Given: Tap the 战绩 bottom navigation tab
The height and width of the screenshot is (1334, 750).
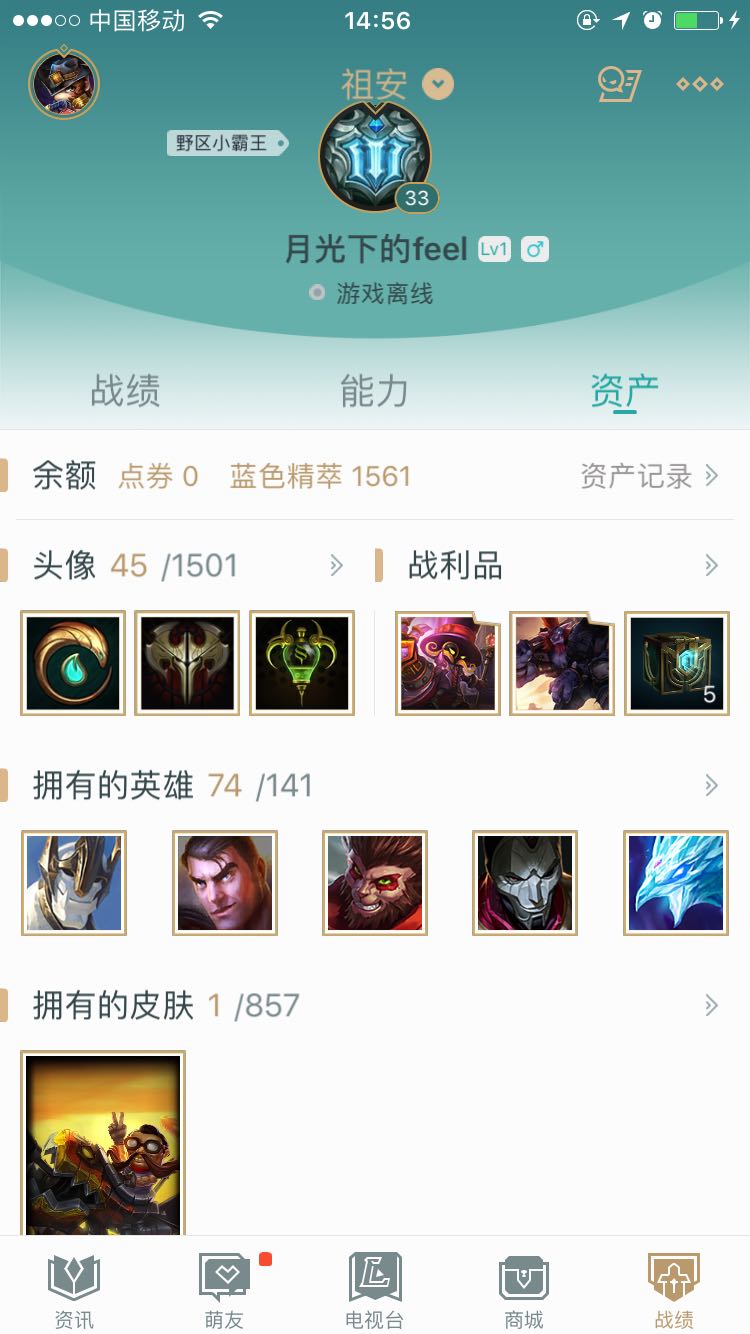Looking at the screenshot, I should [x=674, y=1291].
